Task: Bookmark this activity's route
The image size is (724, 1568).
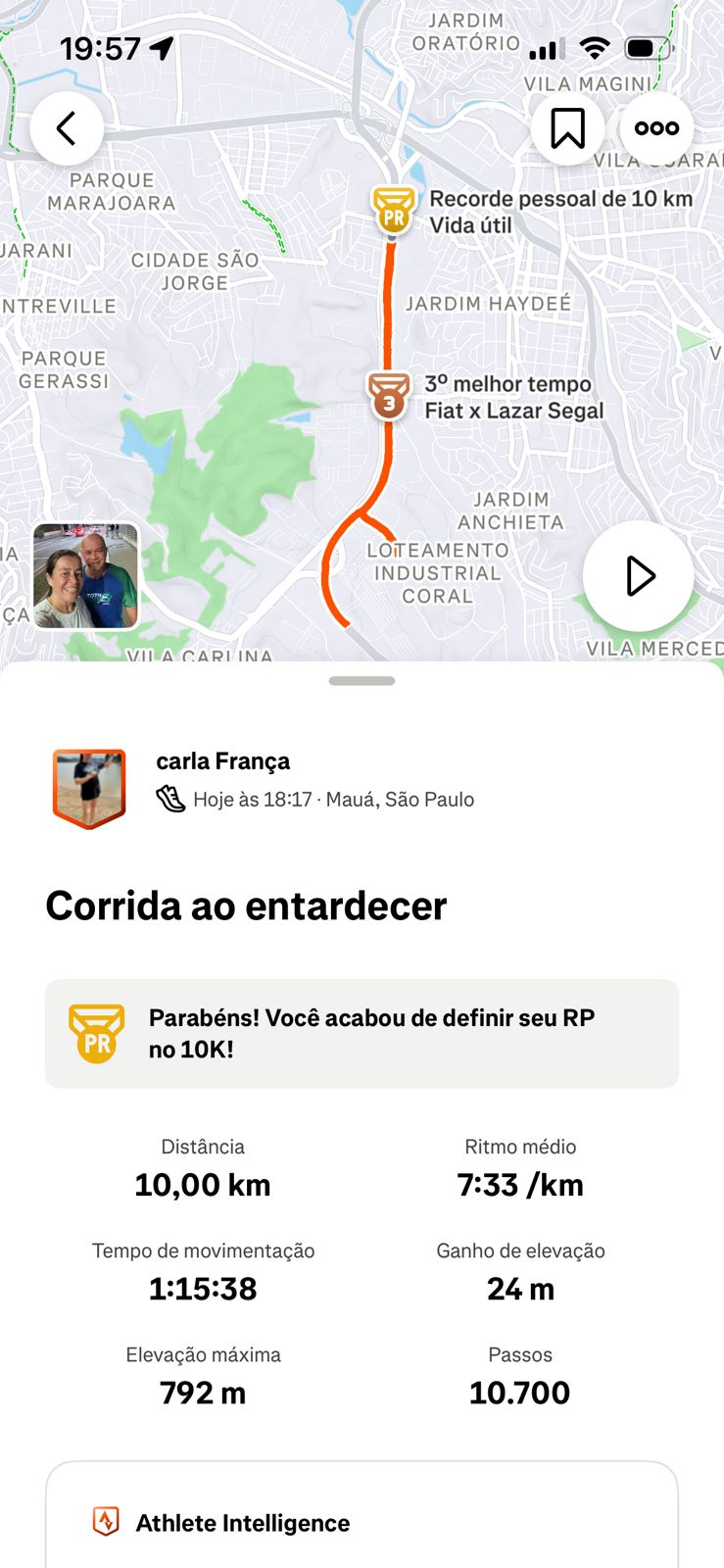Action: coord(567,128)
